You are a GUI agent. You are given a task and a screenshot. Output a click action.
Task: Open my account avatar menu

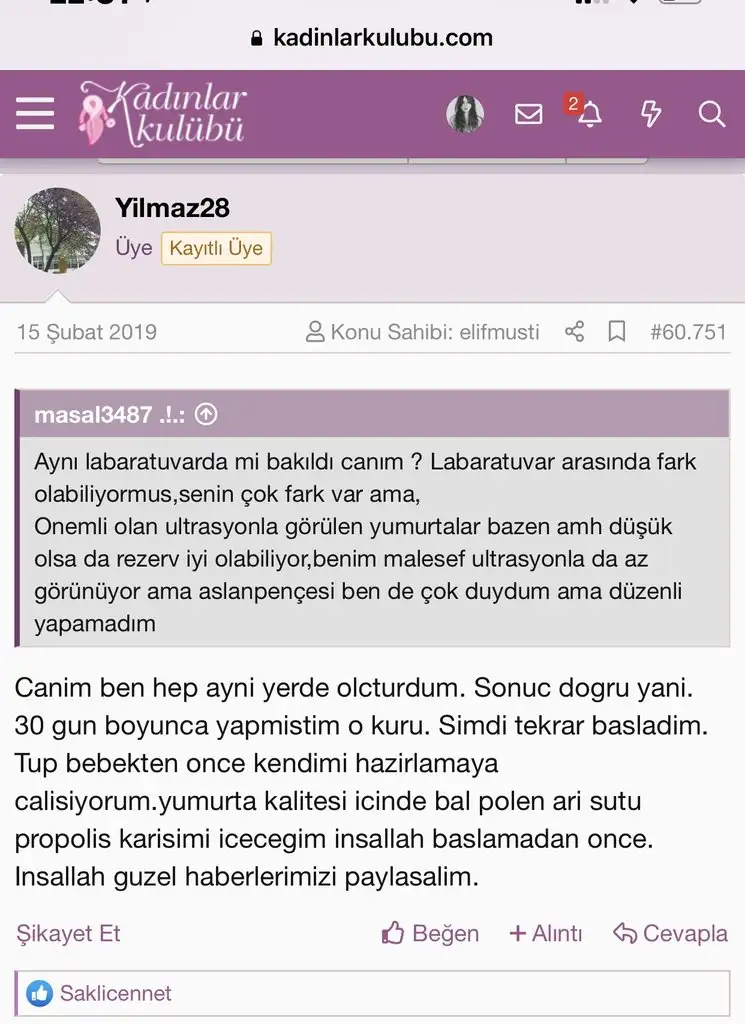(465, 114)
